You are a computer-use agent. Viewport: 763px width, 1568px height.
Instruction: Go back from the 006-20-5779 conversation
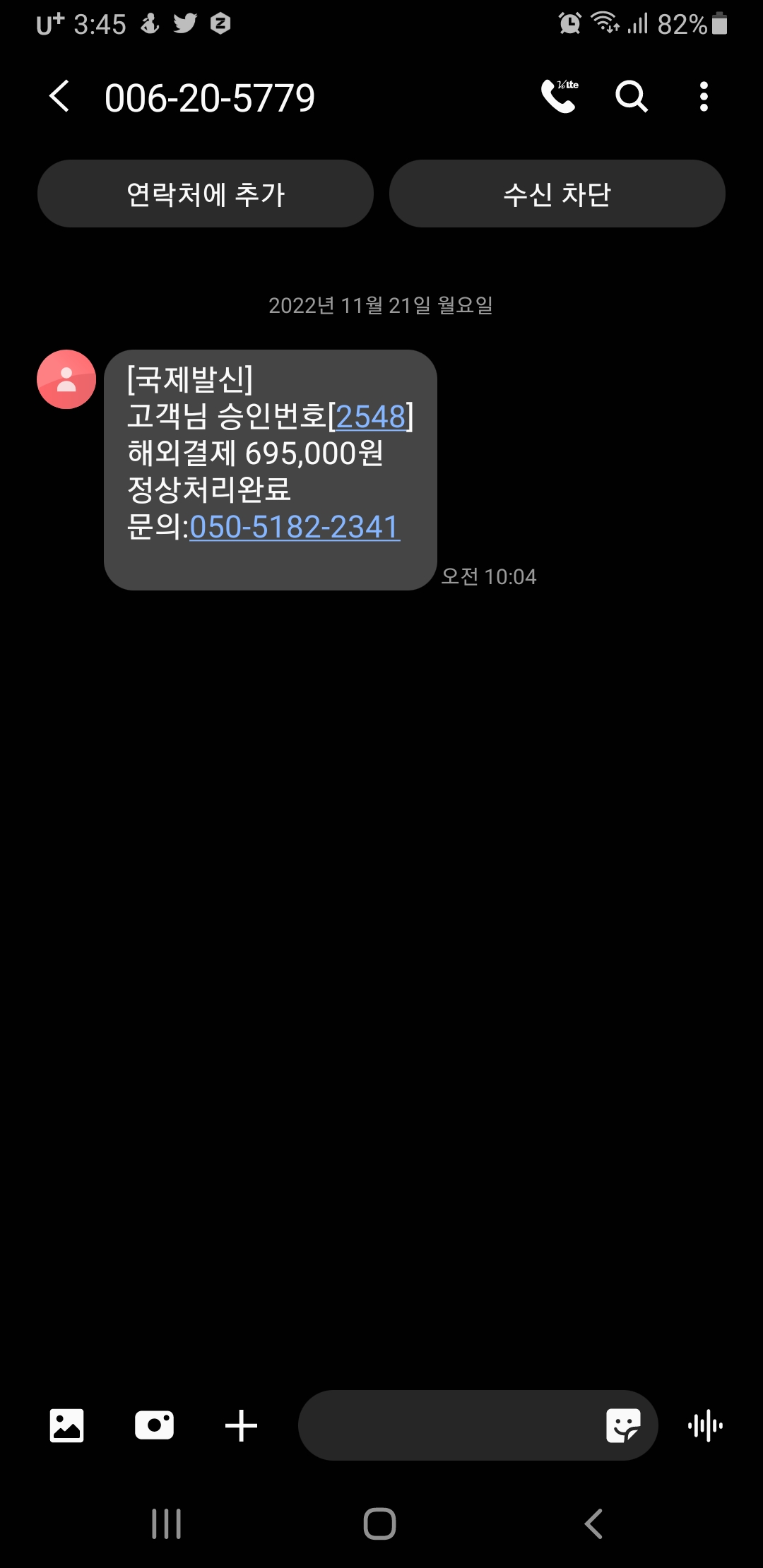pyautogui.click(x=59, y=96)
